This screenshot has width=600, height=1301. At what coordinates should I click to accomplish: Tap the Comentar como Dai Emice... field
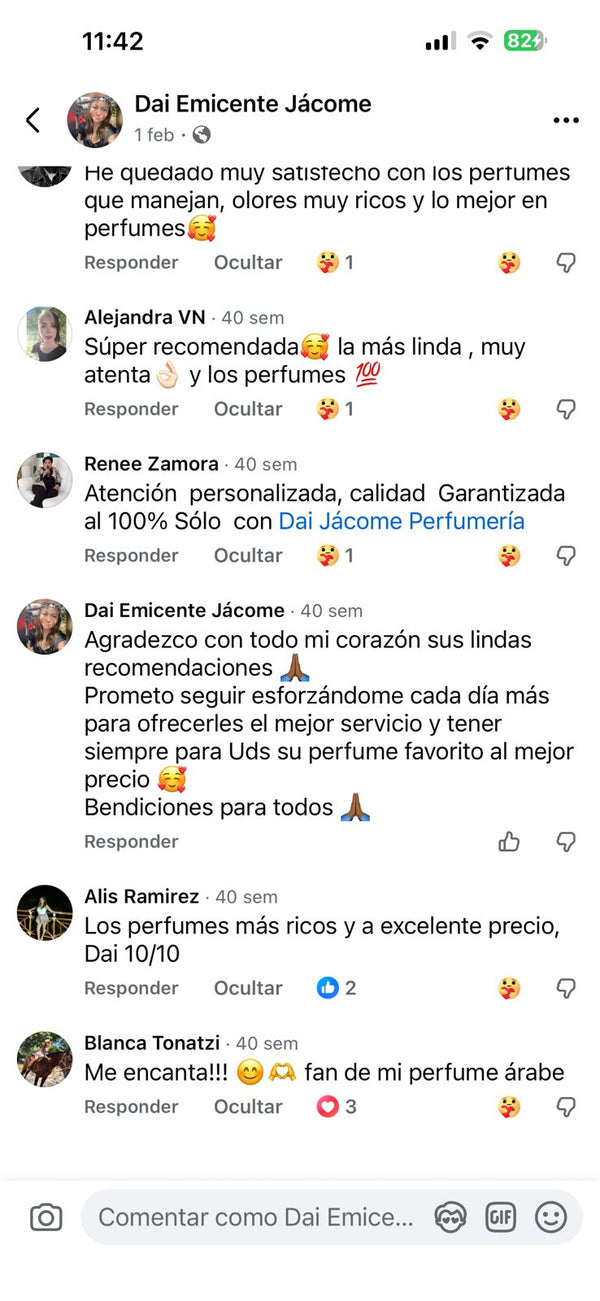pos(255,1217)
